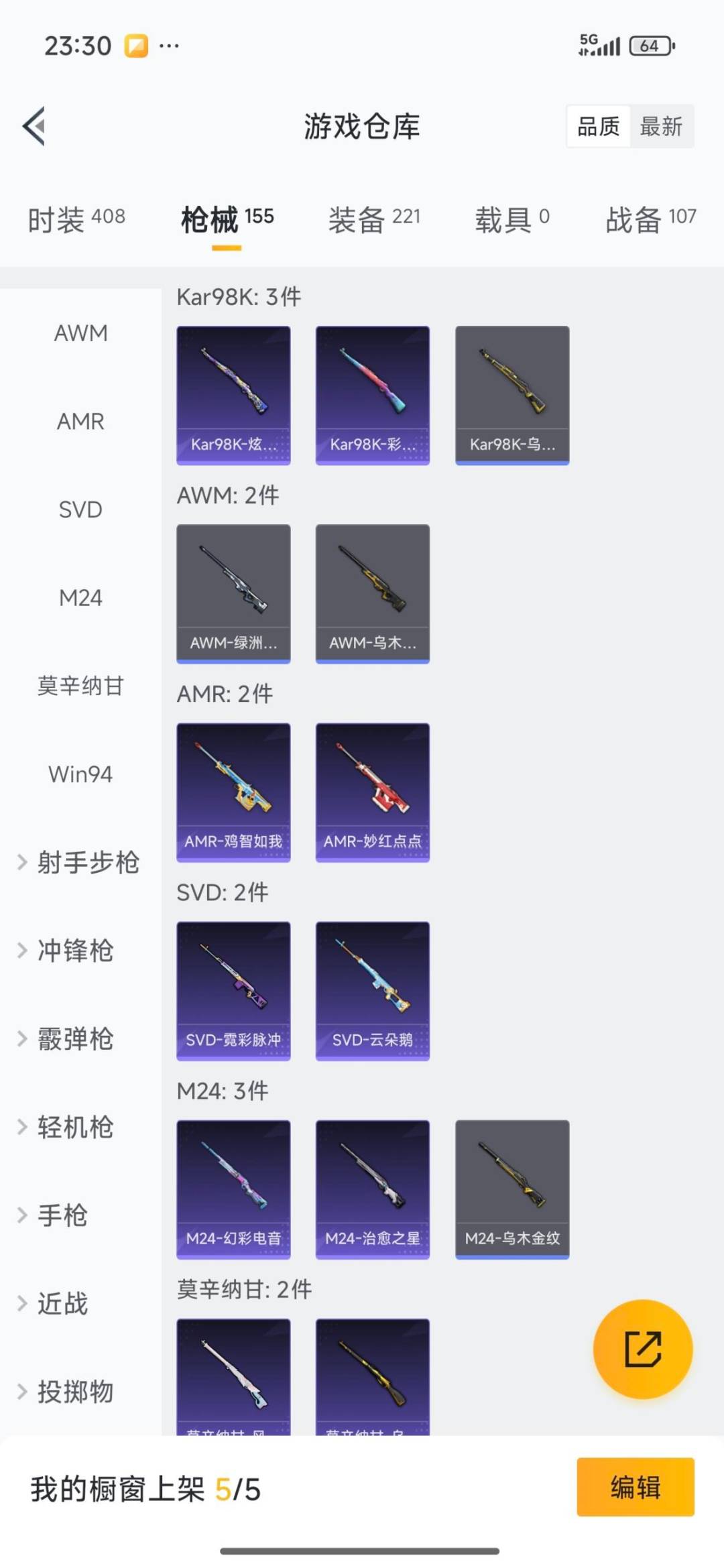Screen dimensions: 724x1568
Task: Switch sorting to 最新
Action: pyautogui.click(x=662, y=127)
